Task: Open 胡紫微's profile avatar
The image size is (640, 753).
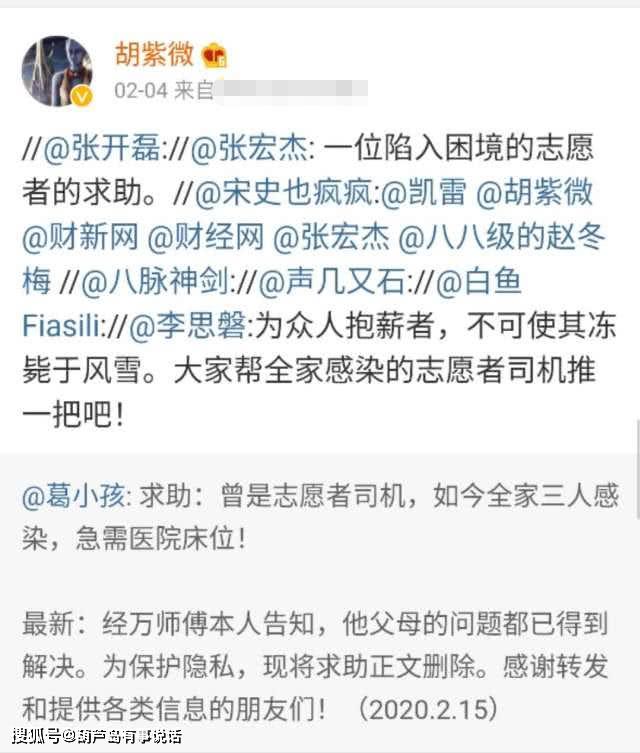Action: point(57,71)
